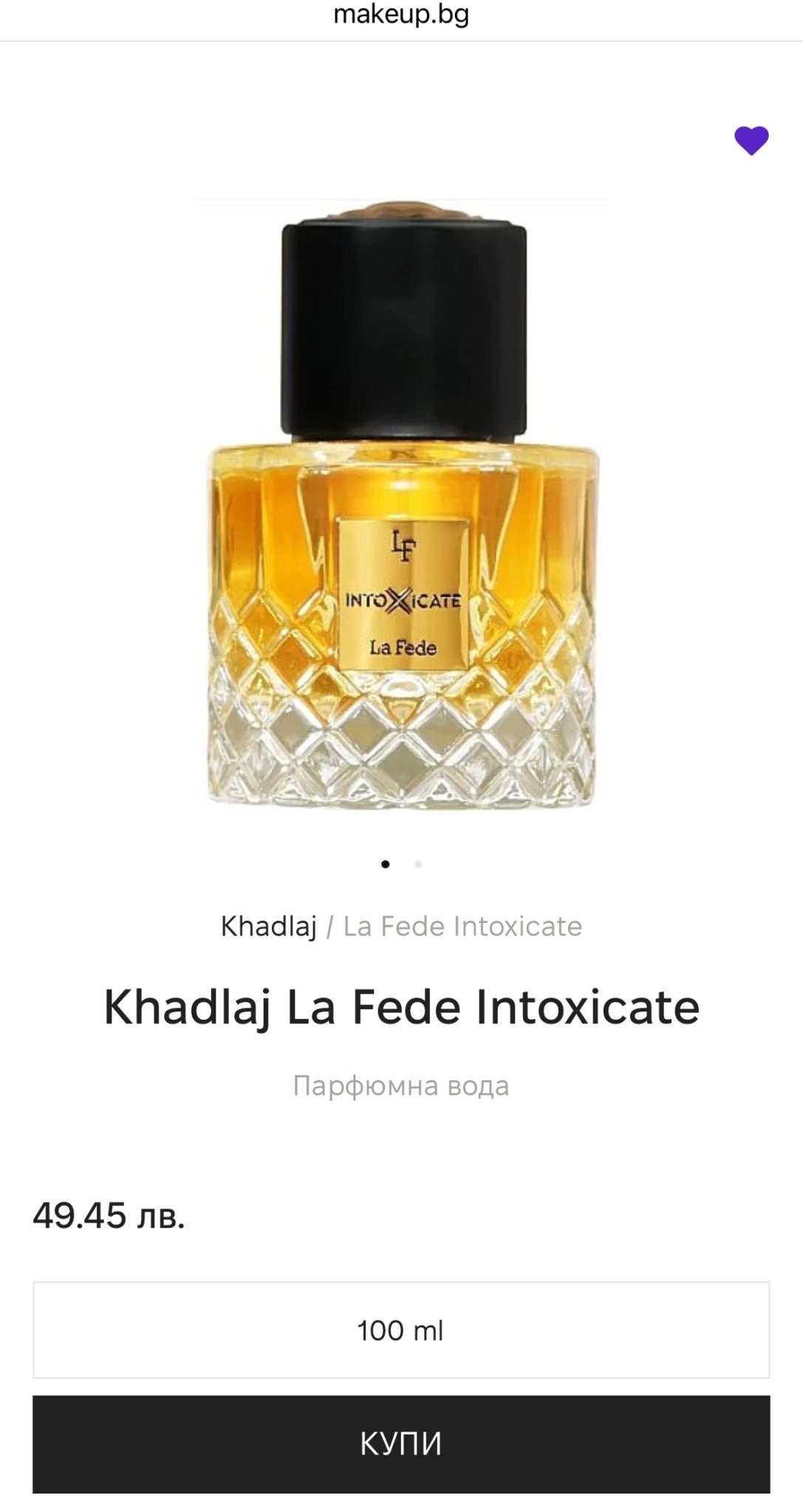Open the Khadlaj brand link
Screen dimensions: 803x1512
coord(269,926)
